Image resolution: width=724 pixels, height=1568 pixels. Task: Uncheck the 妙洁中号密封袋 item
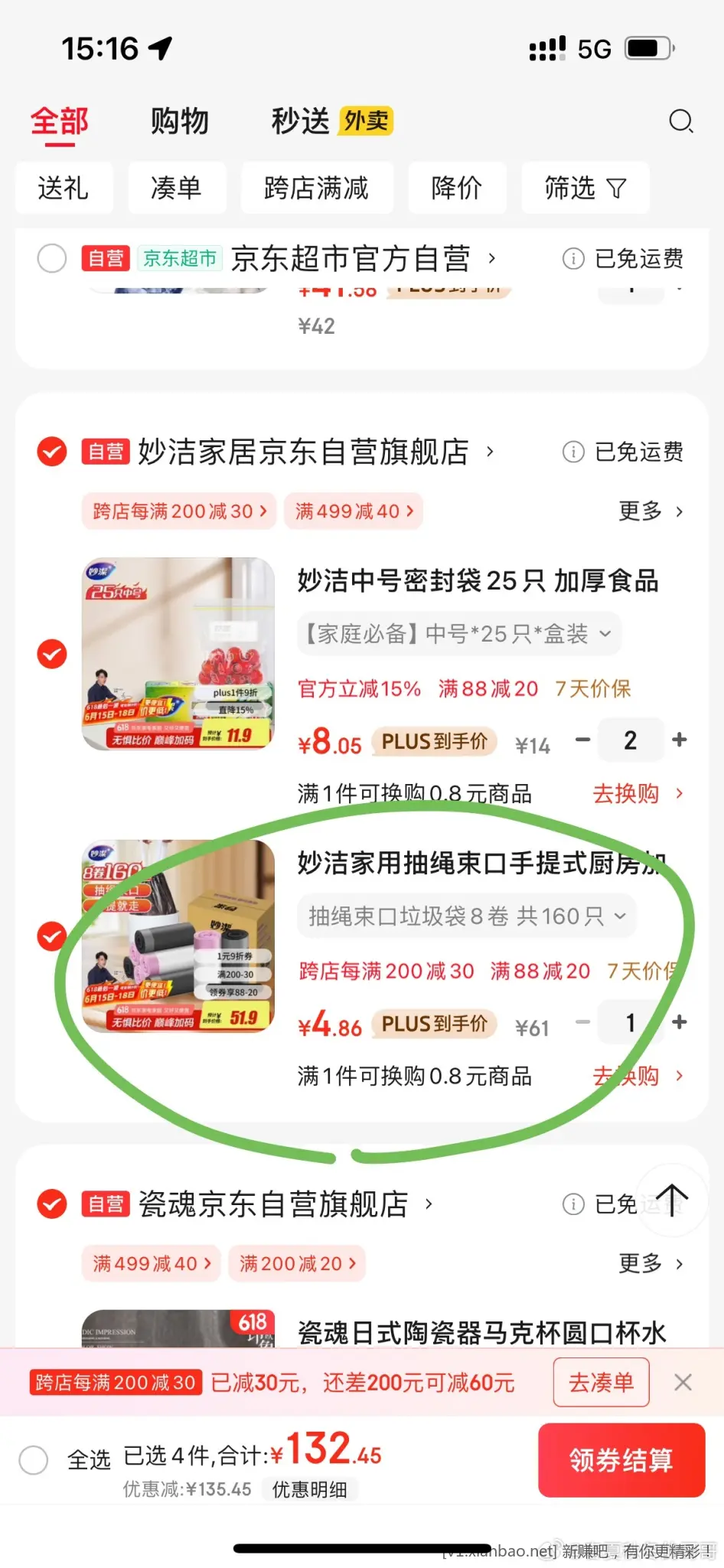click(52, 654)
